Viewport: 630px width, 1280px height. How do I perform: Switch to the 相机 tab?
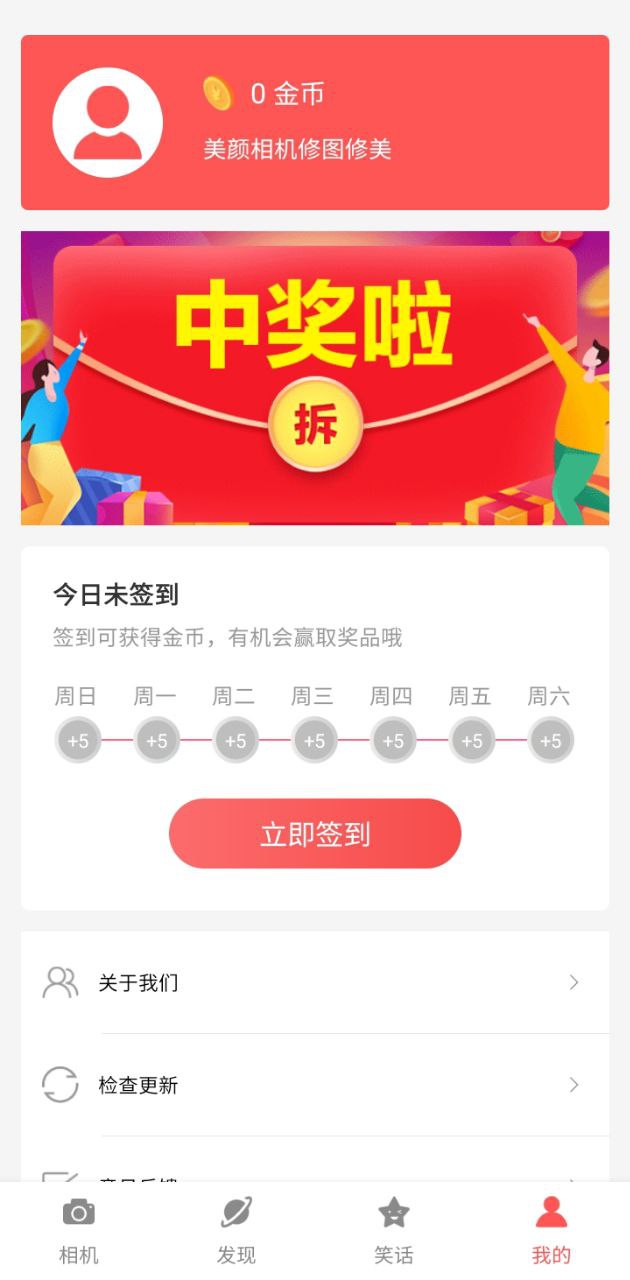79,1231
